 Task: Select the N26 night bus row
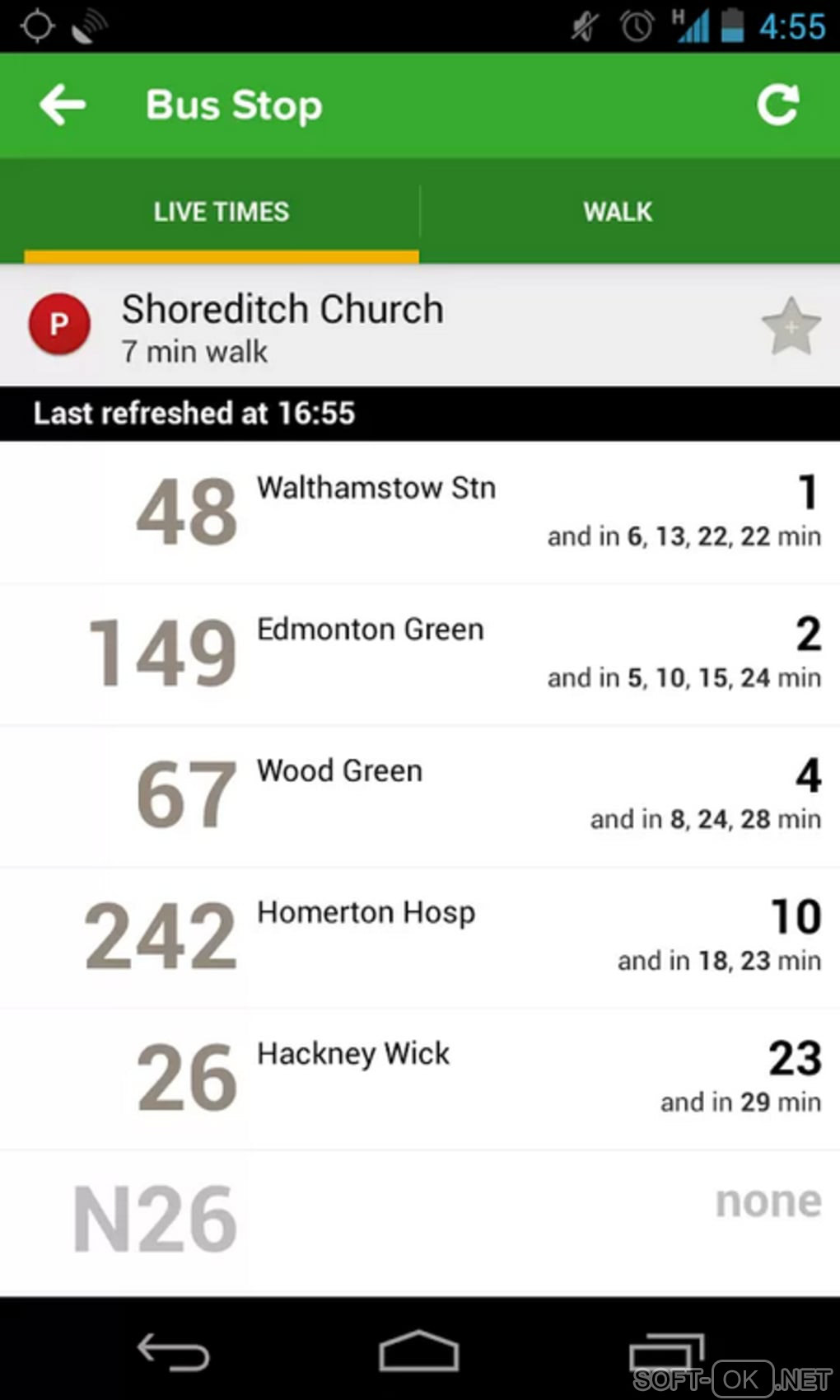pos(420,1220)
